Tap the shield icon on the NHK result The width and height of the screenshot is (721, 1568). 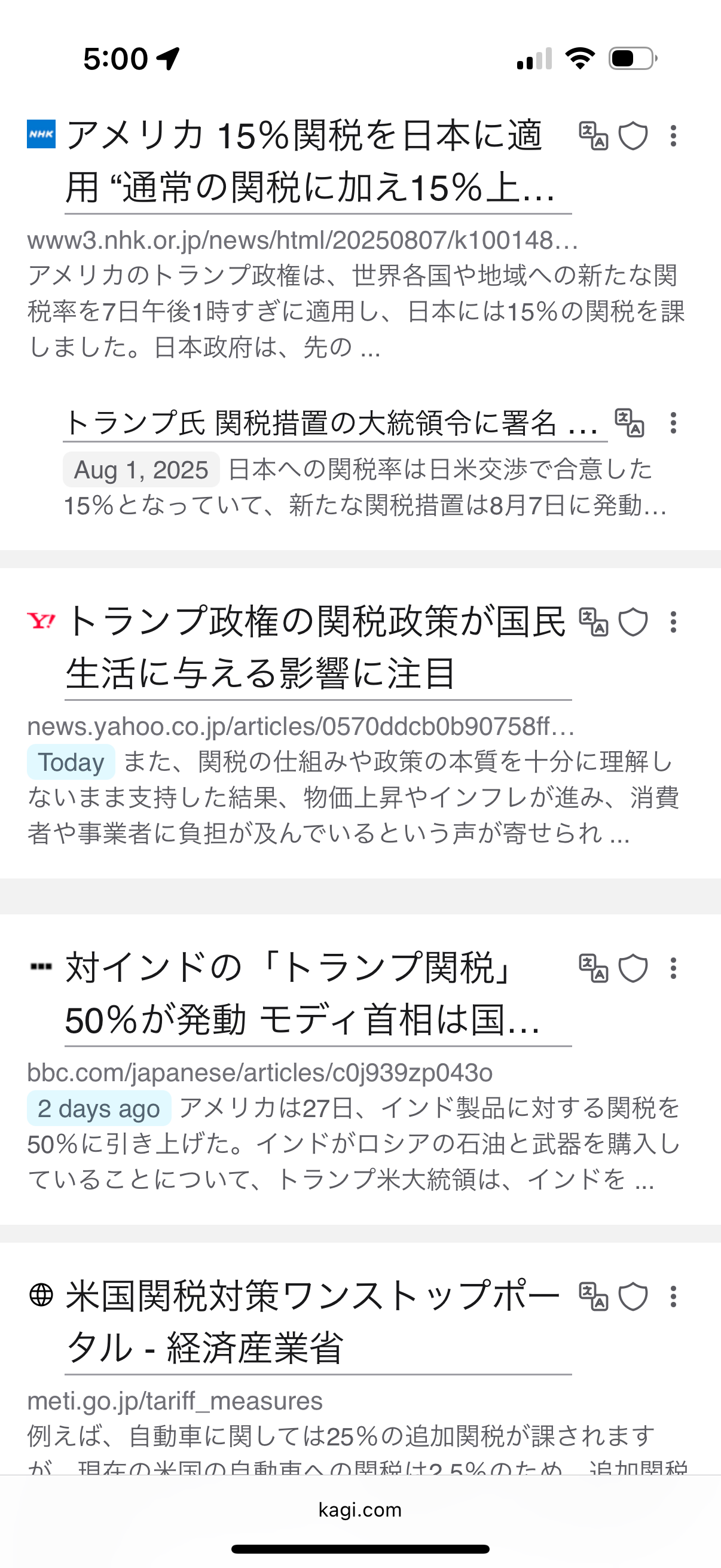633,136
